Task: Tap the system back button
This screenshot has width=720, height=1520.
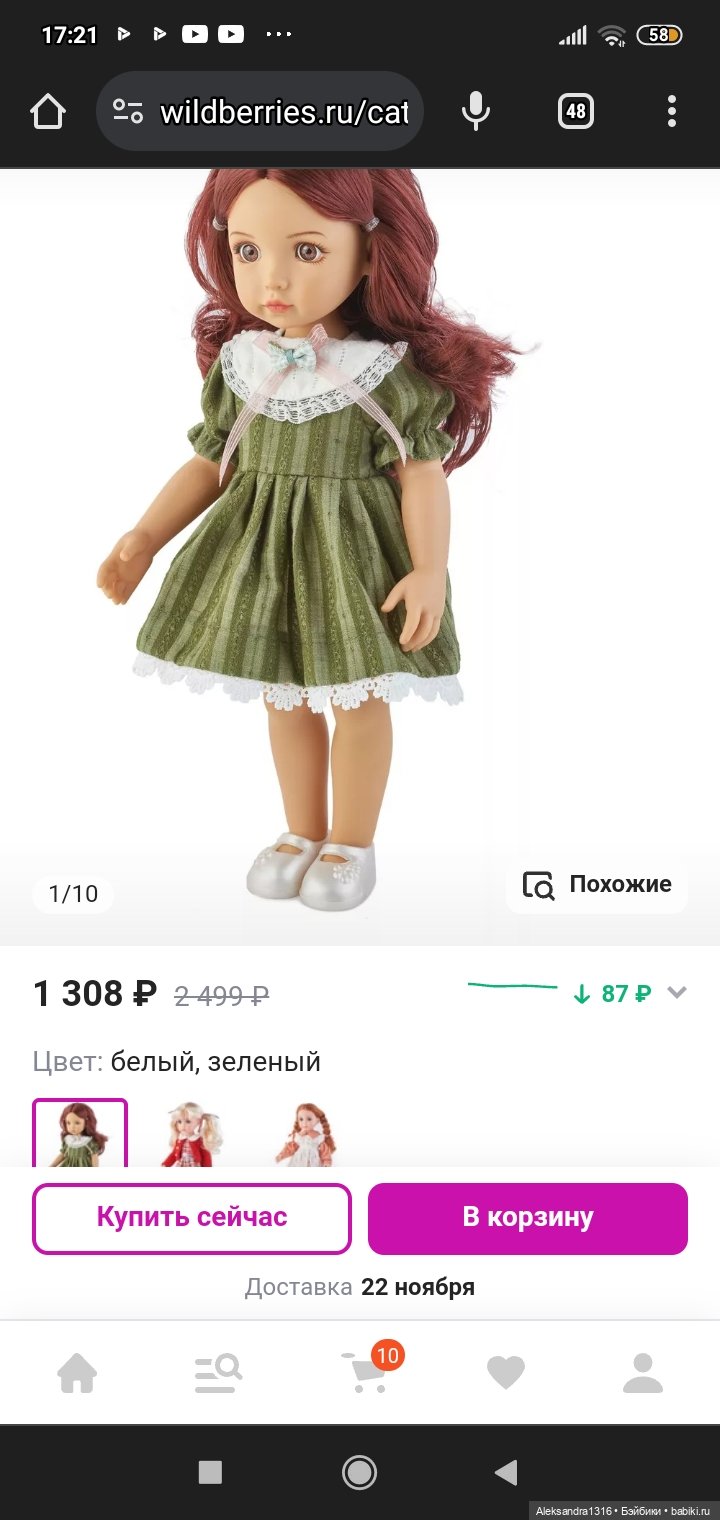Action: pyautogui.click(x=506, y=1472)
